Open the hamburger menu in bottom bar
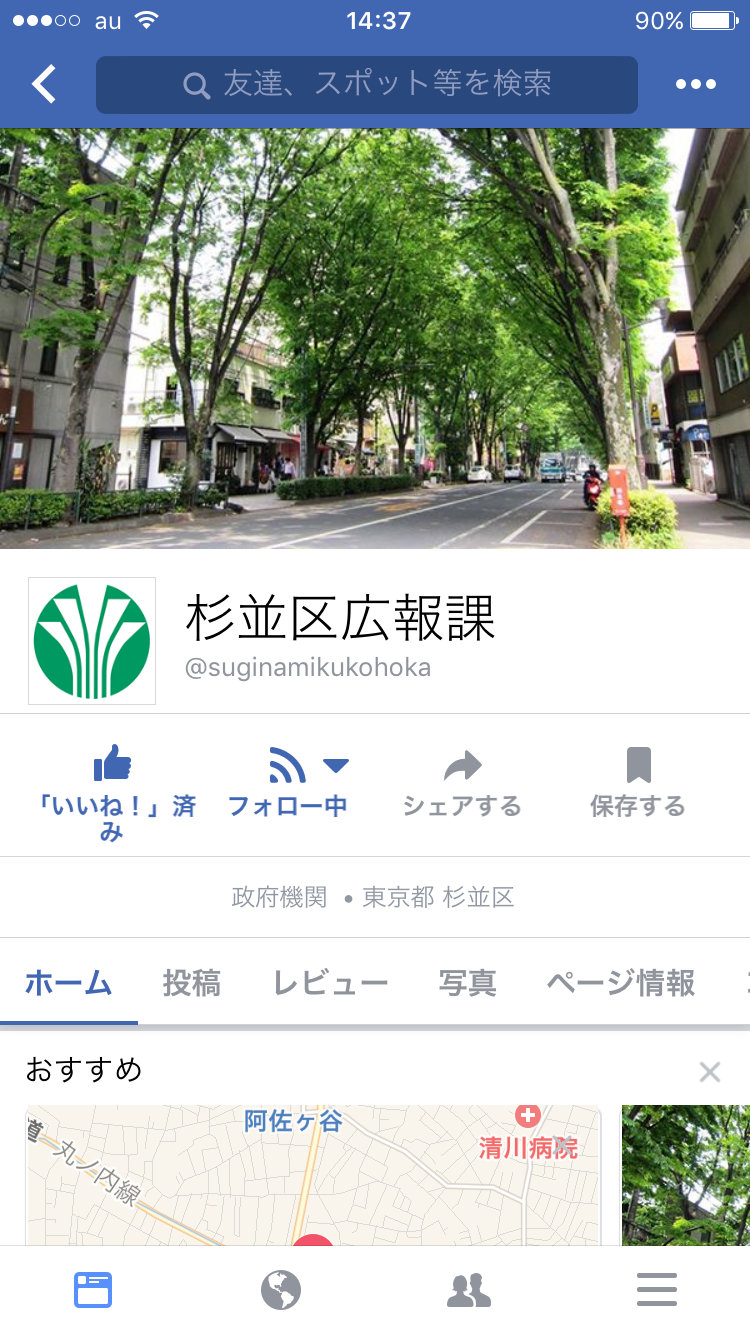 [x=657, y=1290]
